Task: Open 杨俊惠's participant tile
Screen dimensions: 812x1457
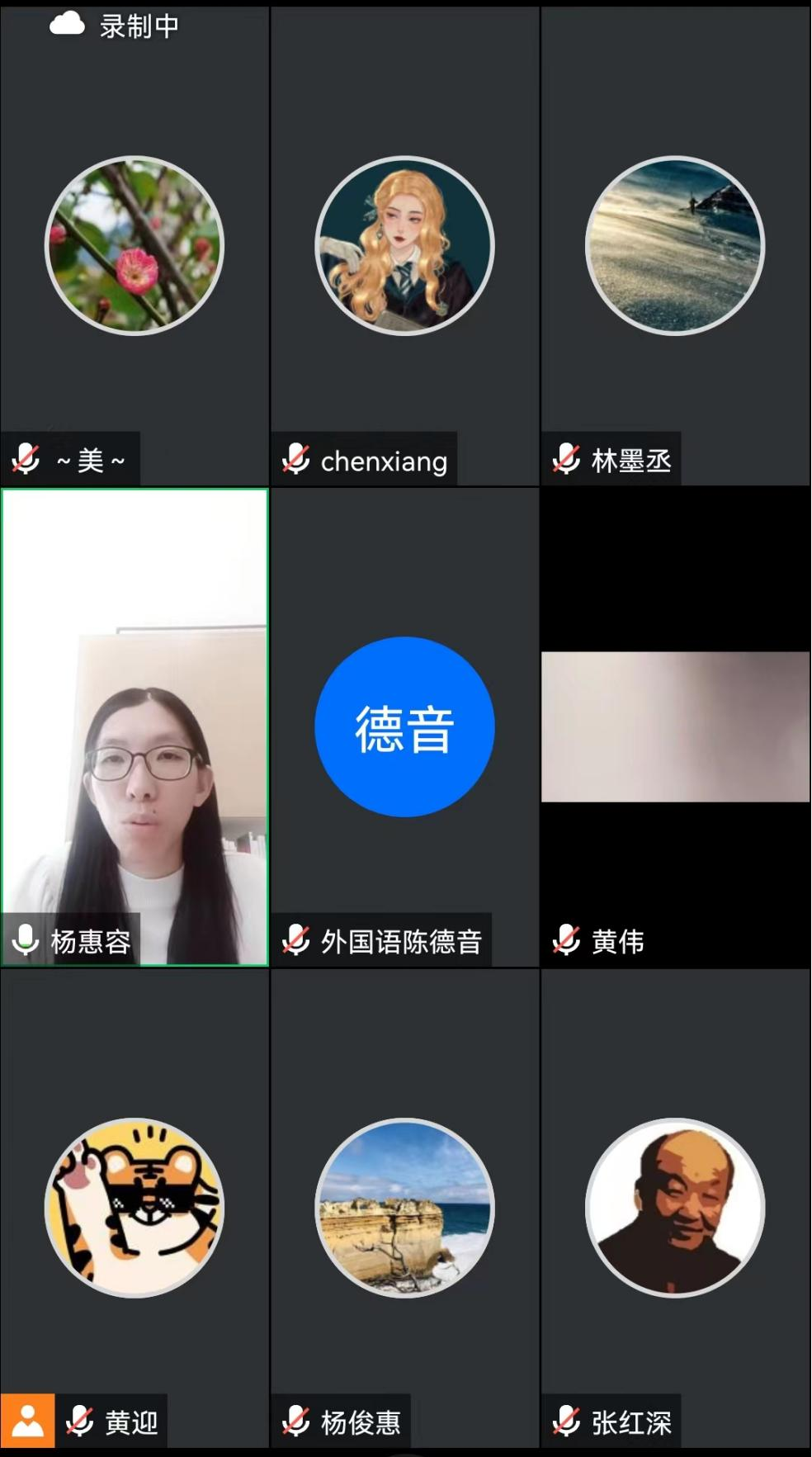Action: [x=404, y=1207]
